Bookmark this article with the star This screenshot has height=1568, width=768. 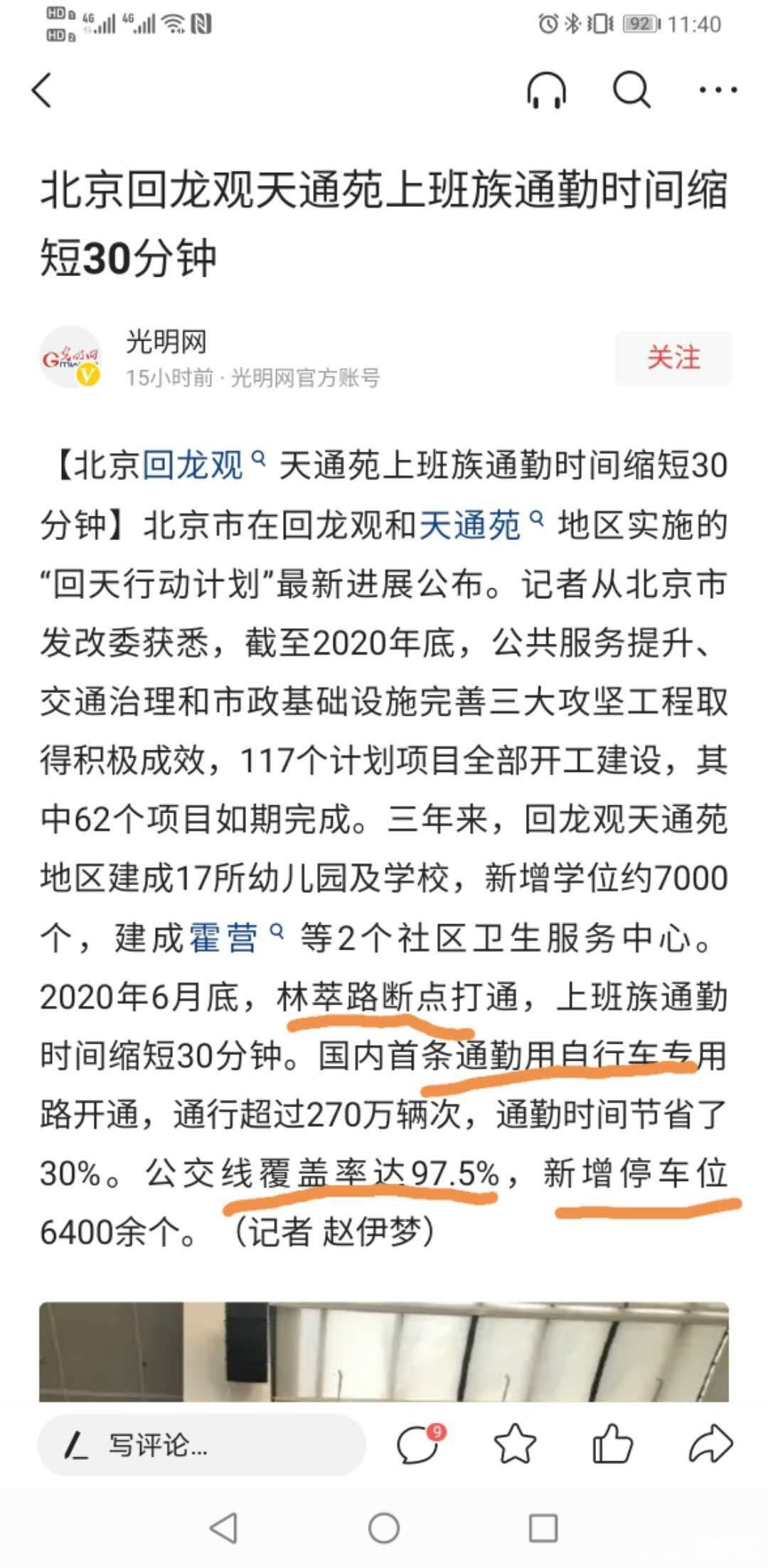pyautogui.click(x=515, y=1444)
